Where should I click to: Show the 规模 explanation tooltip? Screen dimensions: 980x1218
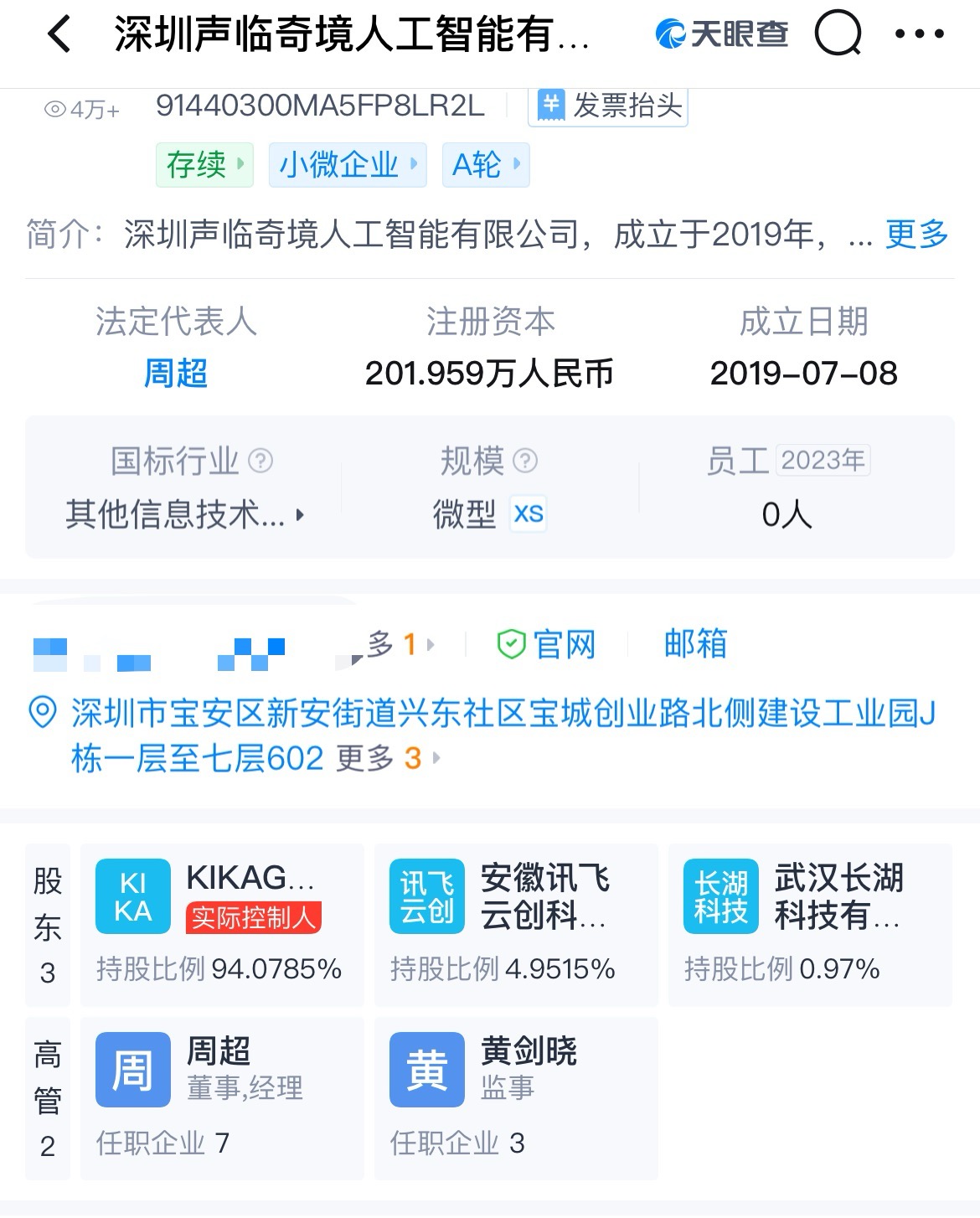pos(525,461)
